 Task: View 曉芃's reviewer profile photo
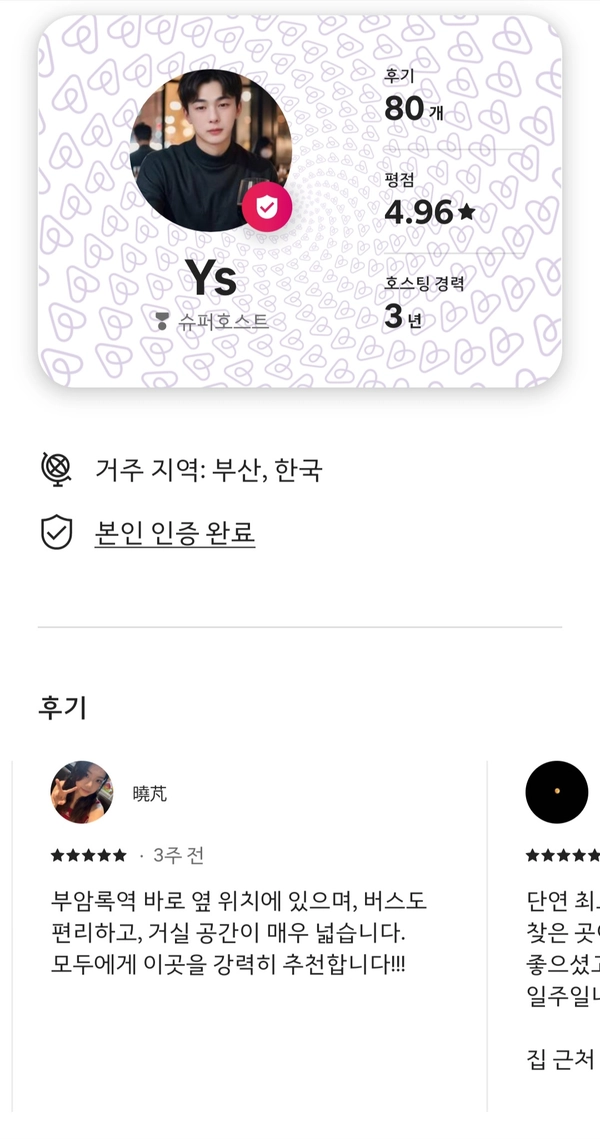coord(81,792)
